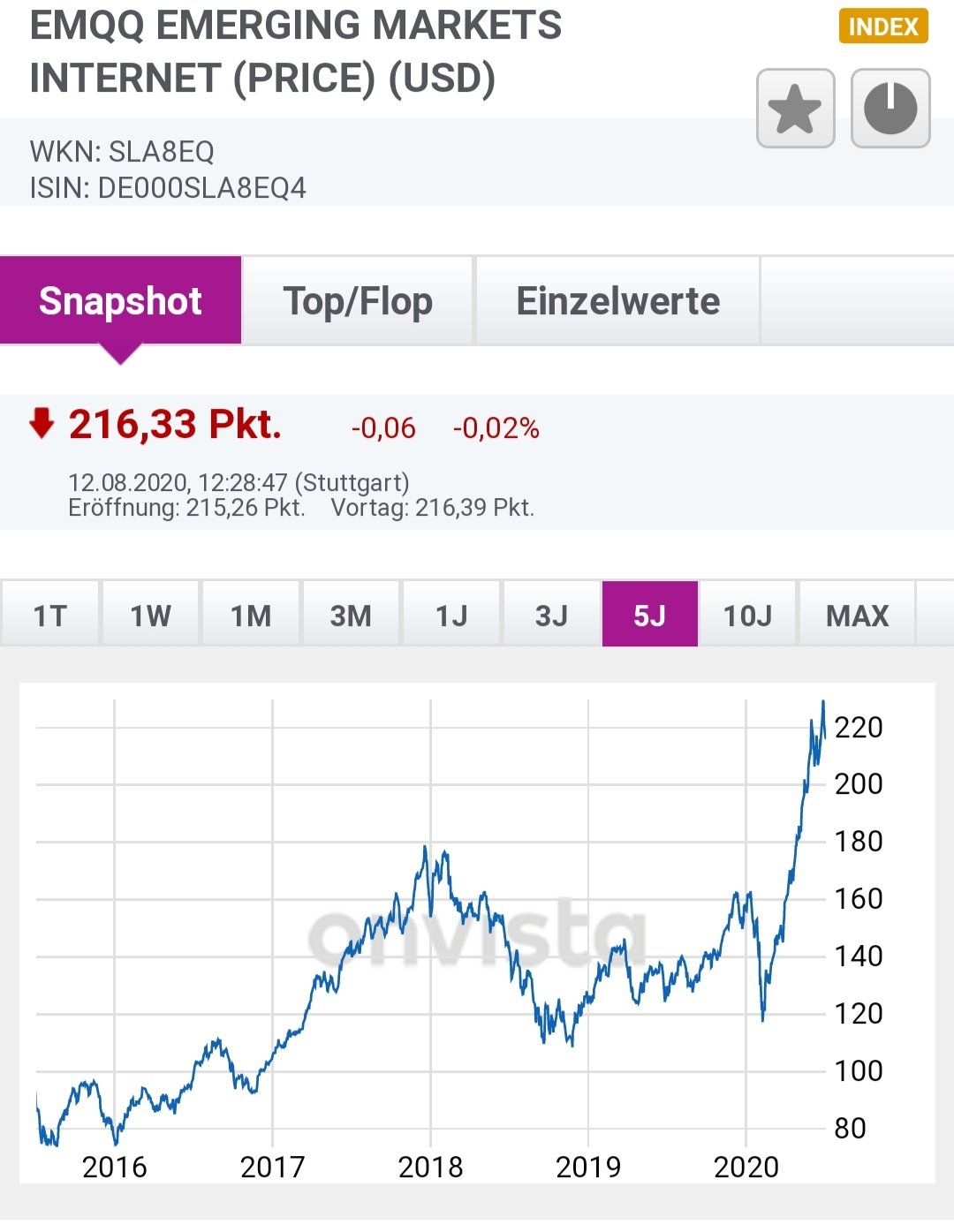
Task: Add index to watchlist with star
Action: coord(795,109)
